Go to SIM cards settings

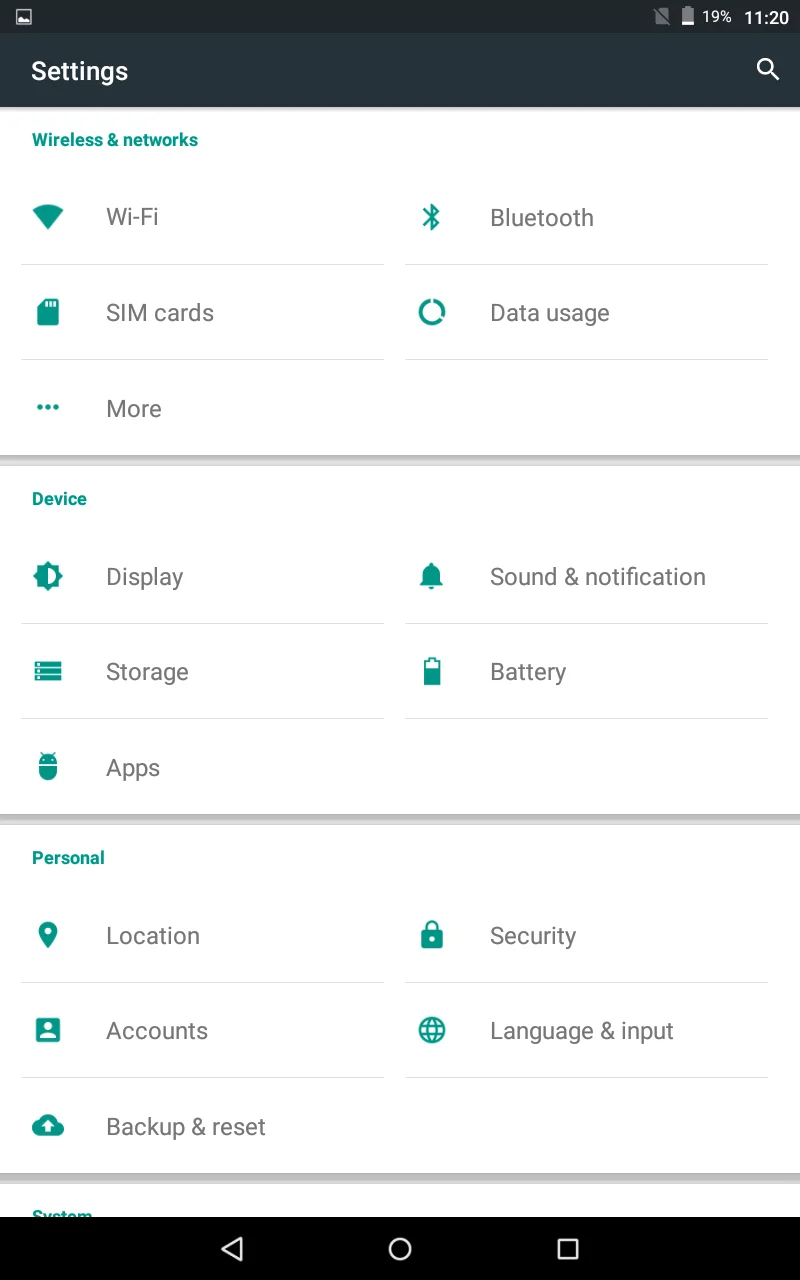point(200,313)
